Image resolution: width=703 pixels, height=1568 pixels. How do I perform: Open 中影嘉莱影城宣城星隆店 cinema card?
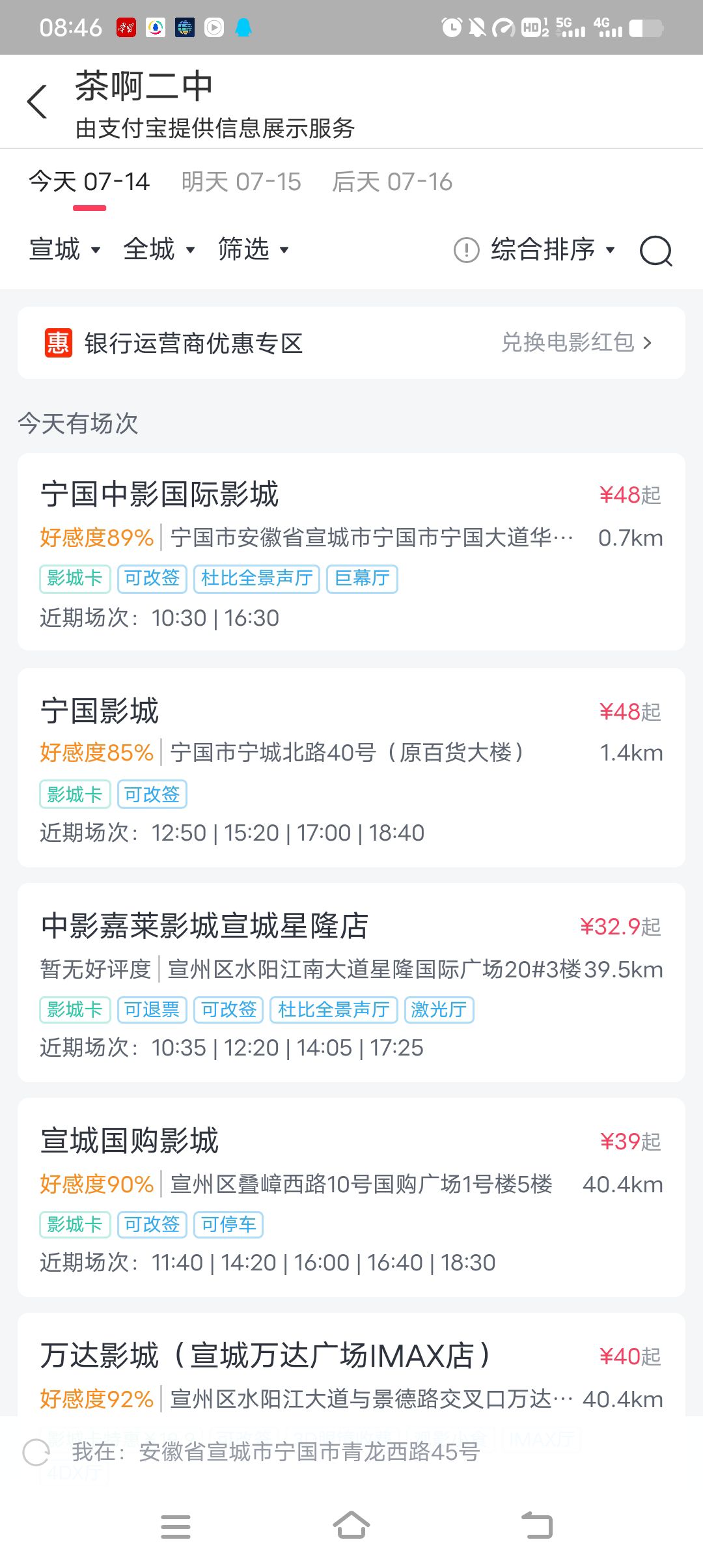[x=351, y=982]
